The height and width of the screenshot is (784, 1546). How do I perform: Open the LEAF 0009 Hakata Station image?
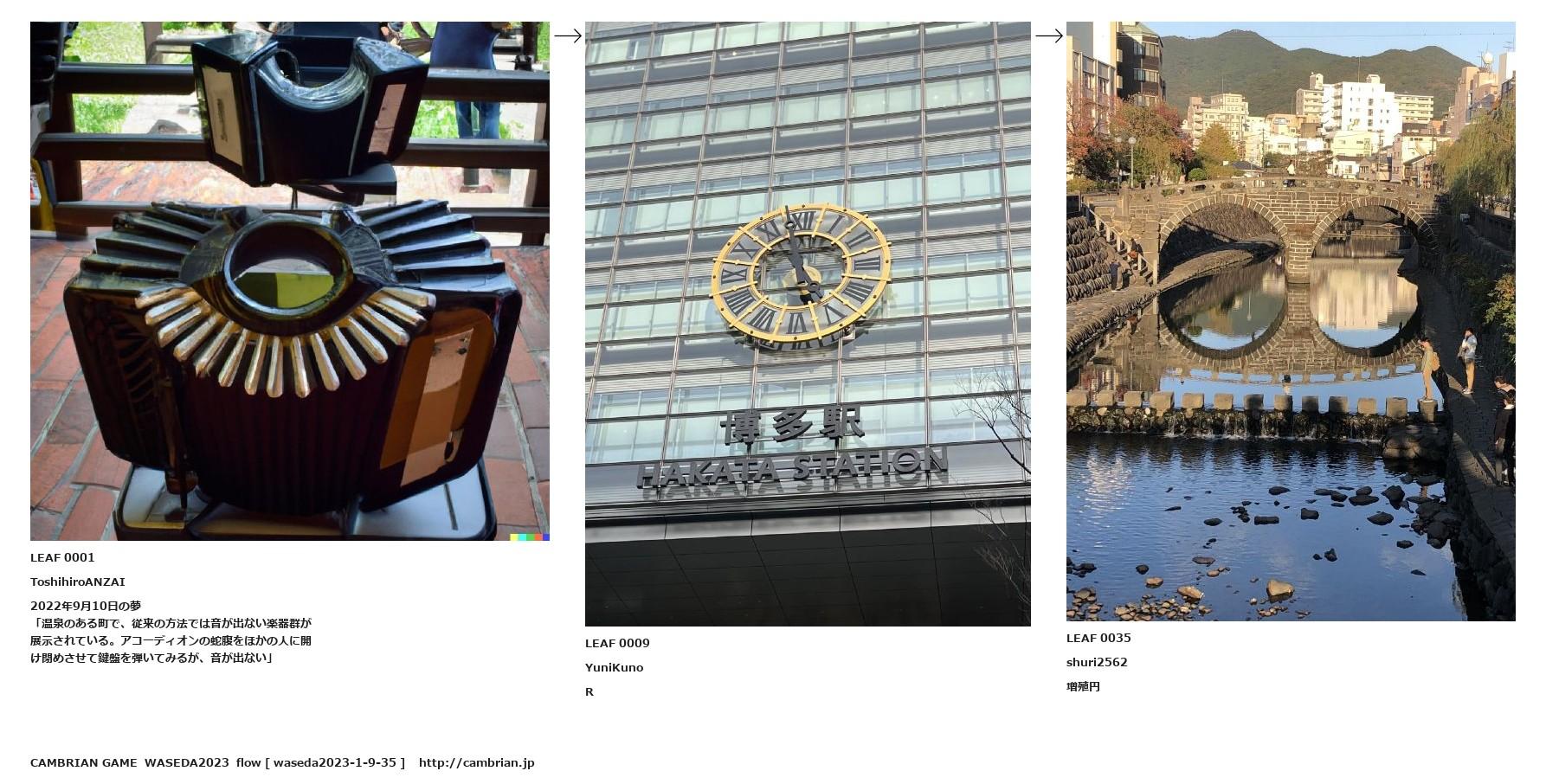(807, 324)
